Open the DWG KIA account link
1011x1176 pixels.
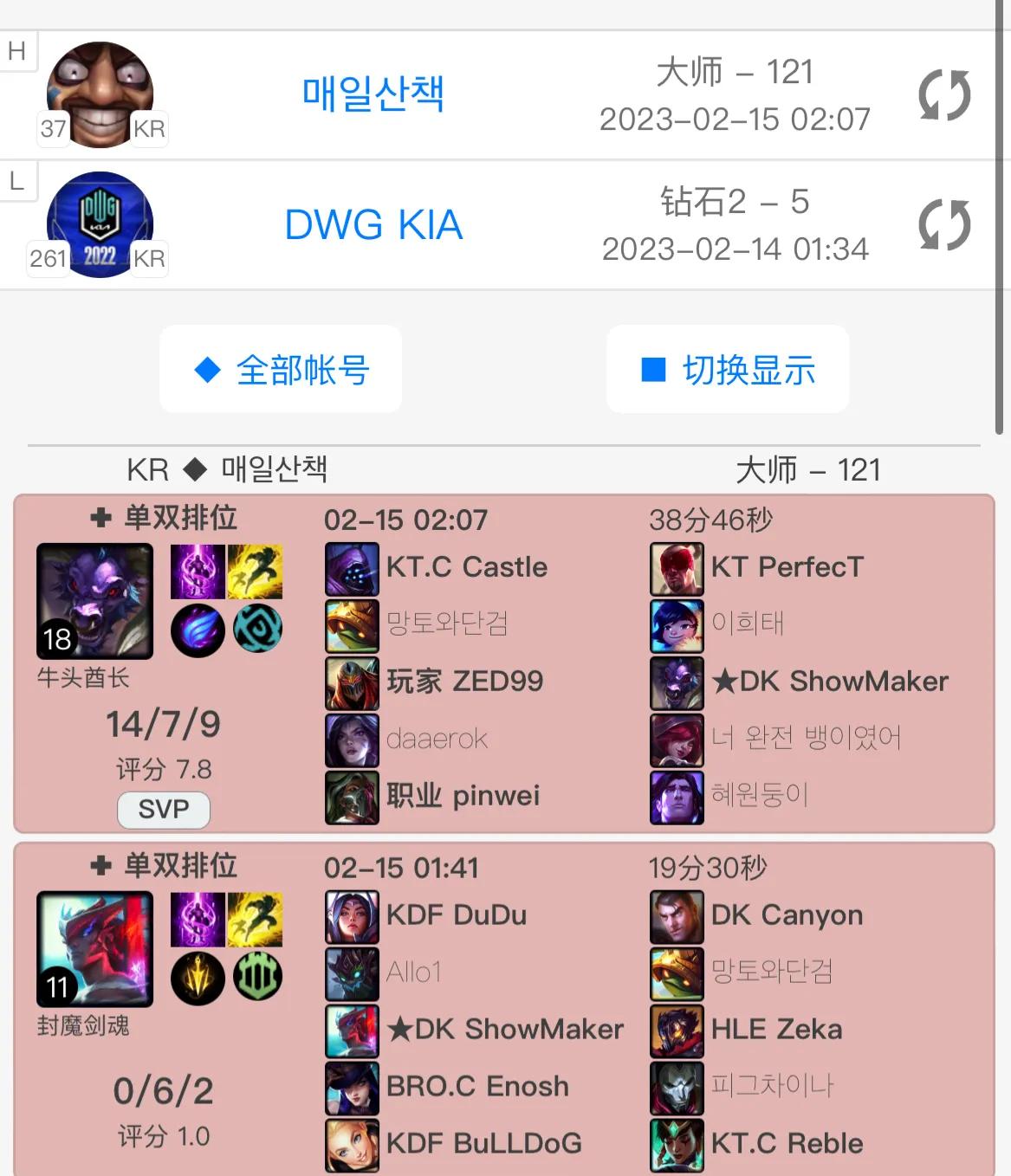click(x=373, y=225)
